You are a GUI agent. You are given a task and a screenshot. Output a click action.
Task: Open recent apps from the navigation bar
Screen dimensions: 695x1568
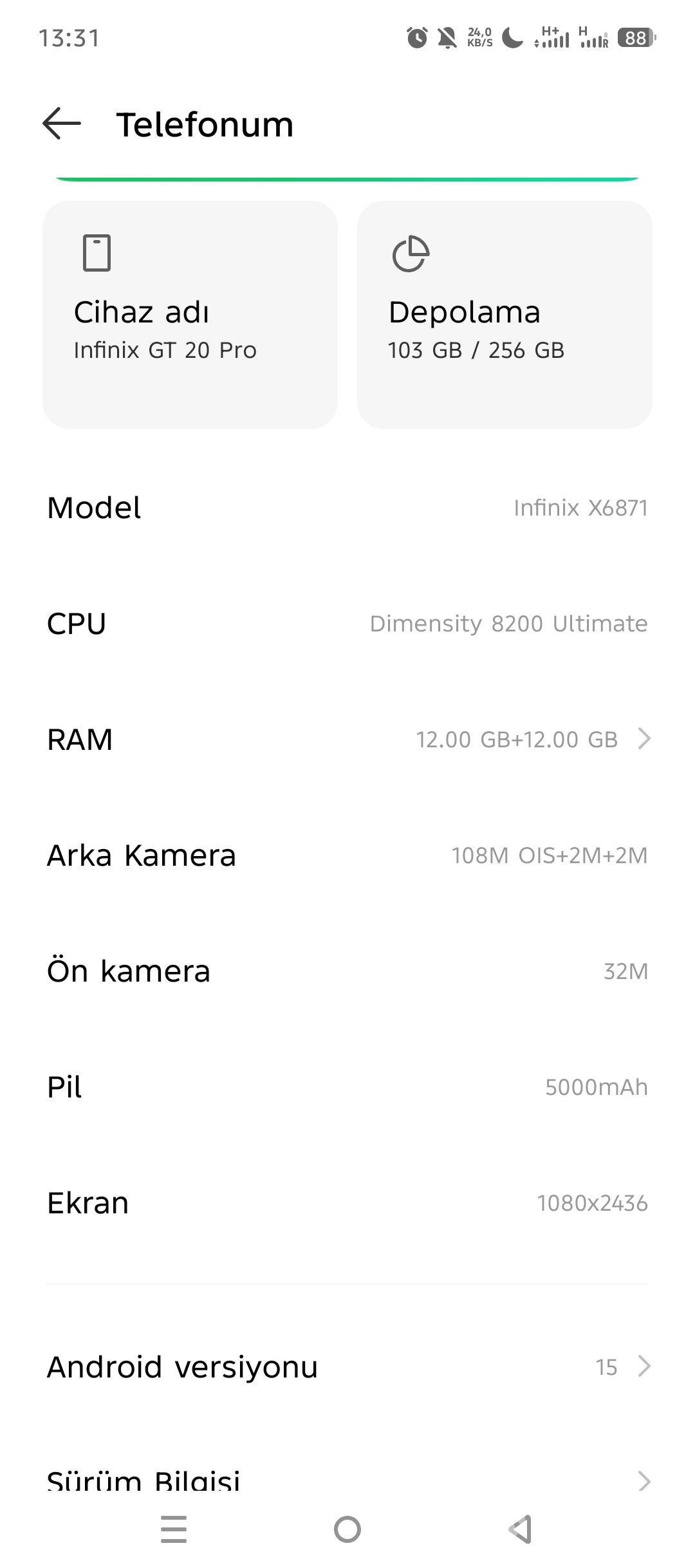[x=174, y=1529]
